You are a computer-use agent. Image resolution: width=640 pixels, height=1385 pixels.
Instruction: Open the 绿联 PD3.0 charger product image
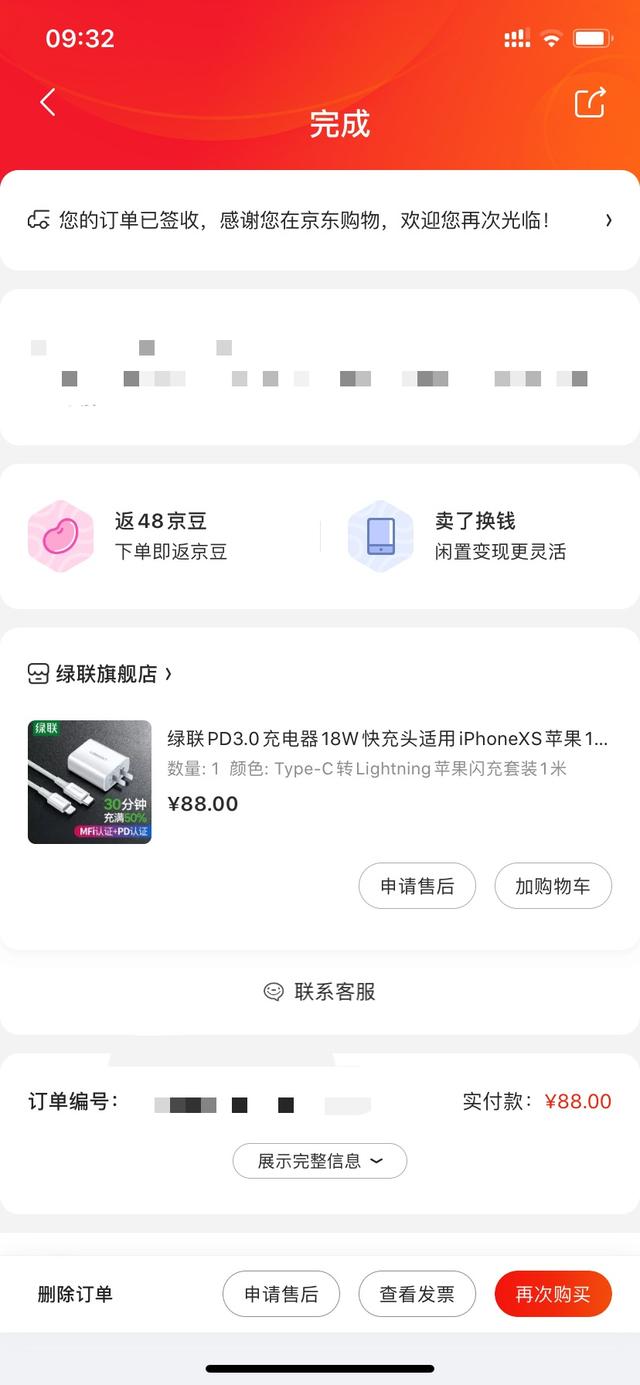(x=90, y=782)
